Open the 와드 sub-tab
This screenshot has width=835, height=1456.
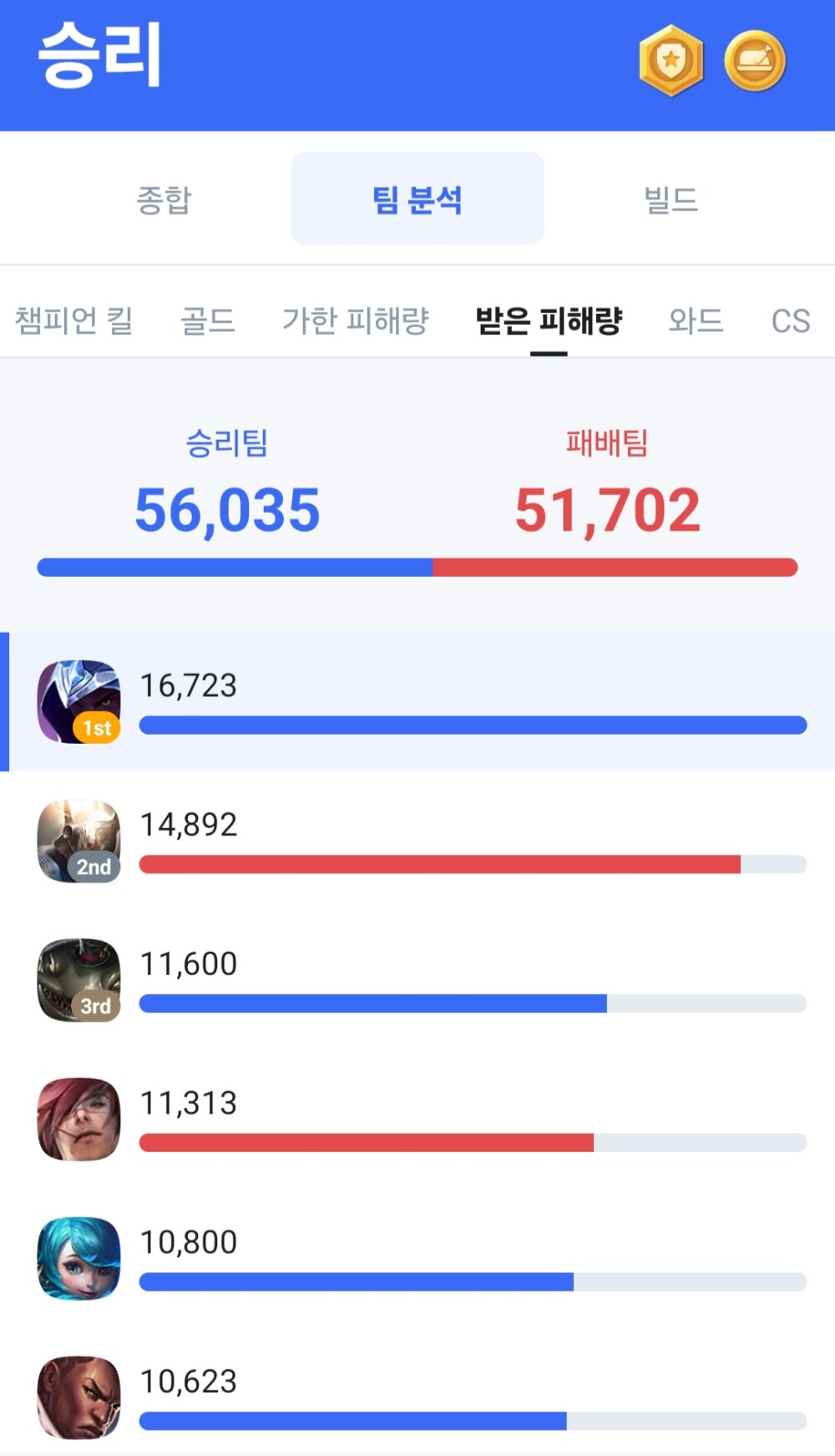coord(696,321)
